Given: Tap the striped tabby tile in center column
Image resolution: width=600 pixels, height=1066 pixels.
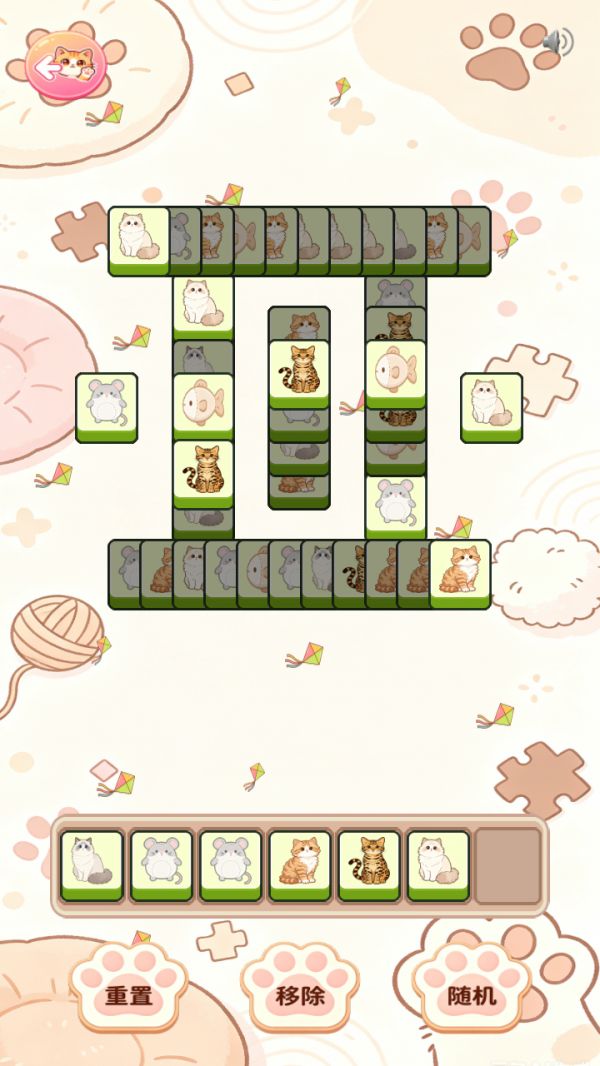Looking at the screenshot, I should [300, 375].
